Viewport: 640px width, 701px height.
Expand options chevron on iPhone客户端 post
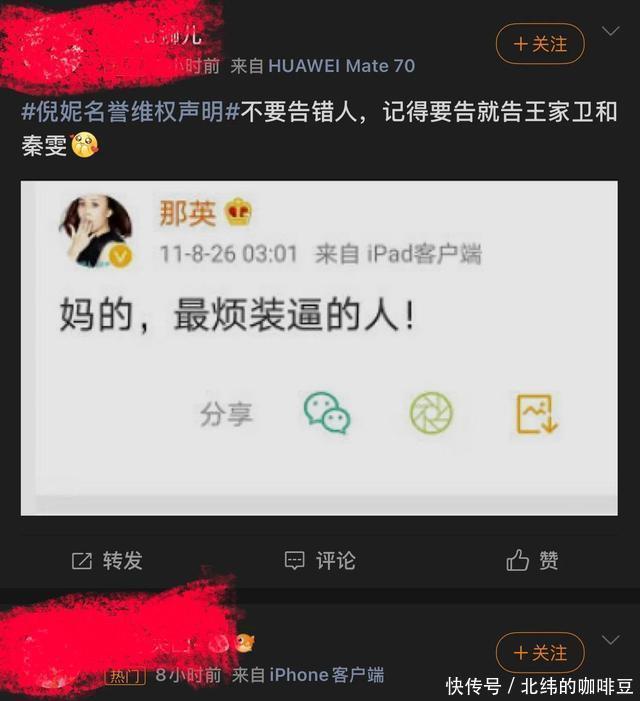pyautogui.click(x=610, y=640)
